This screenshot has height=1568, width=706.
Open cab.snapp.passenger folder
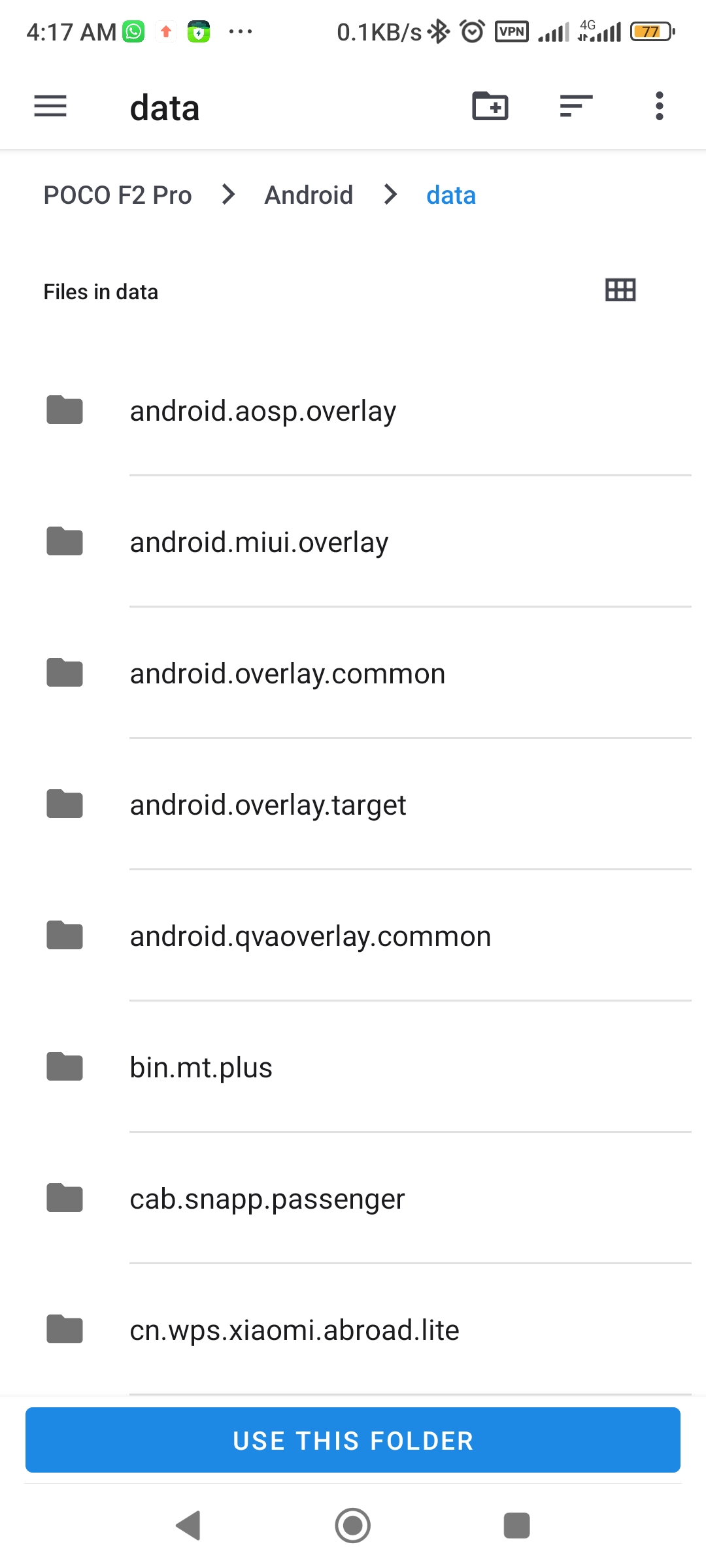[x=267, y=1199]
